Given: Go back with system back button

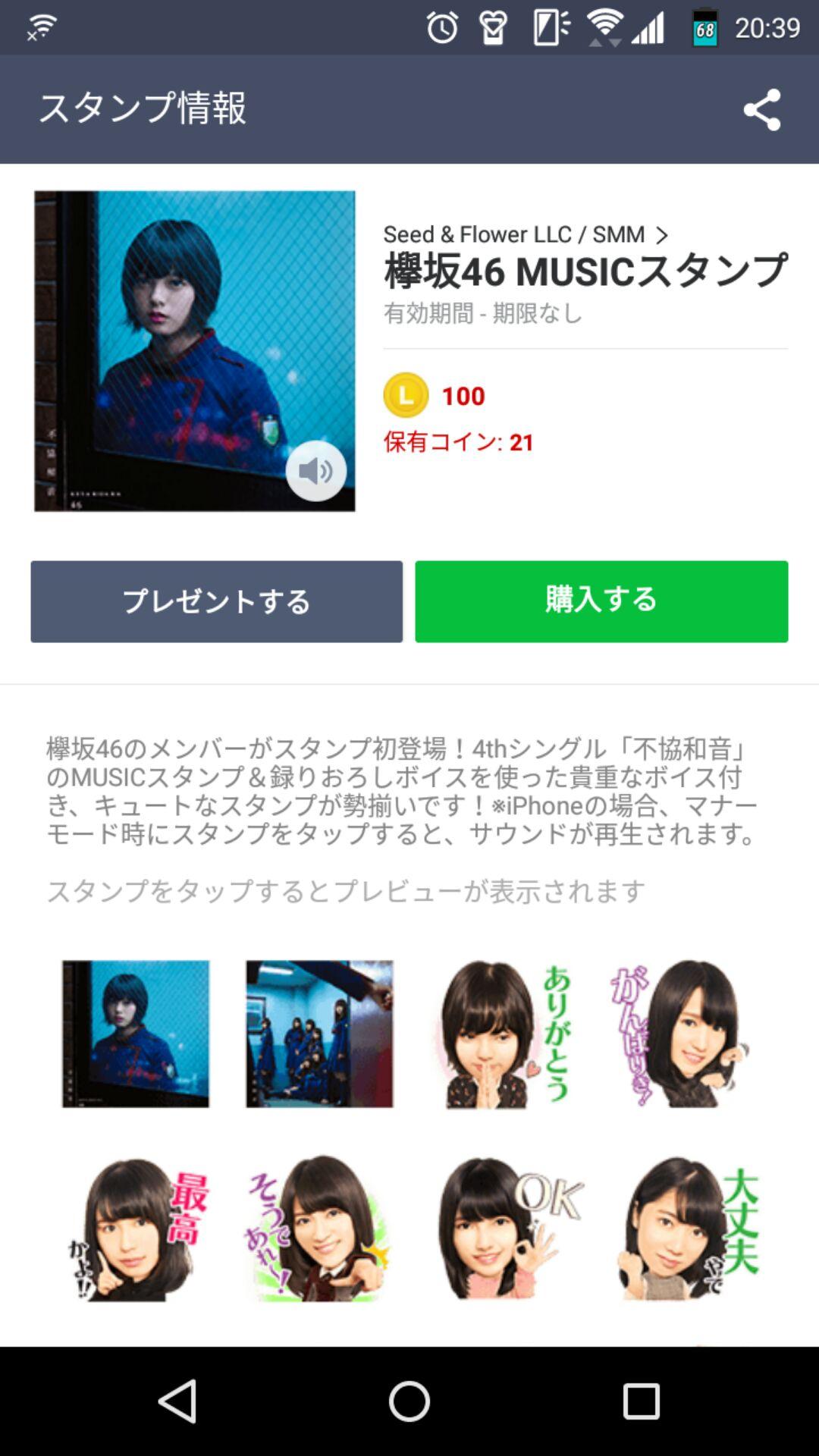Looking at the screenshot, I should pos(177,1401).
